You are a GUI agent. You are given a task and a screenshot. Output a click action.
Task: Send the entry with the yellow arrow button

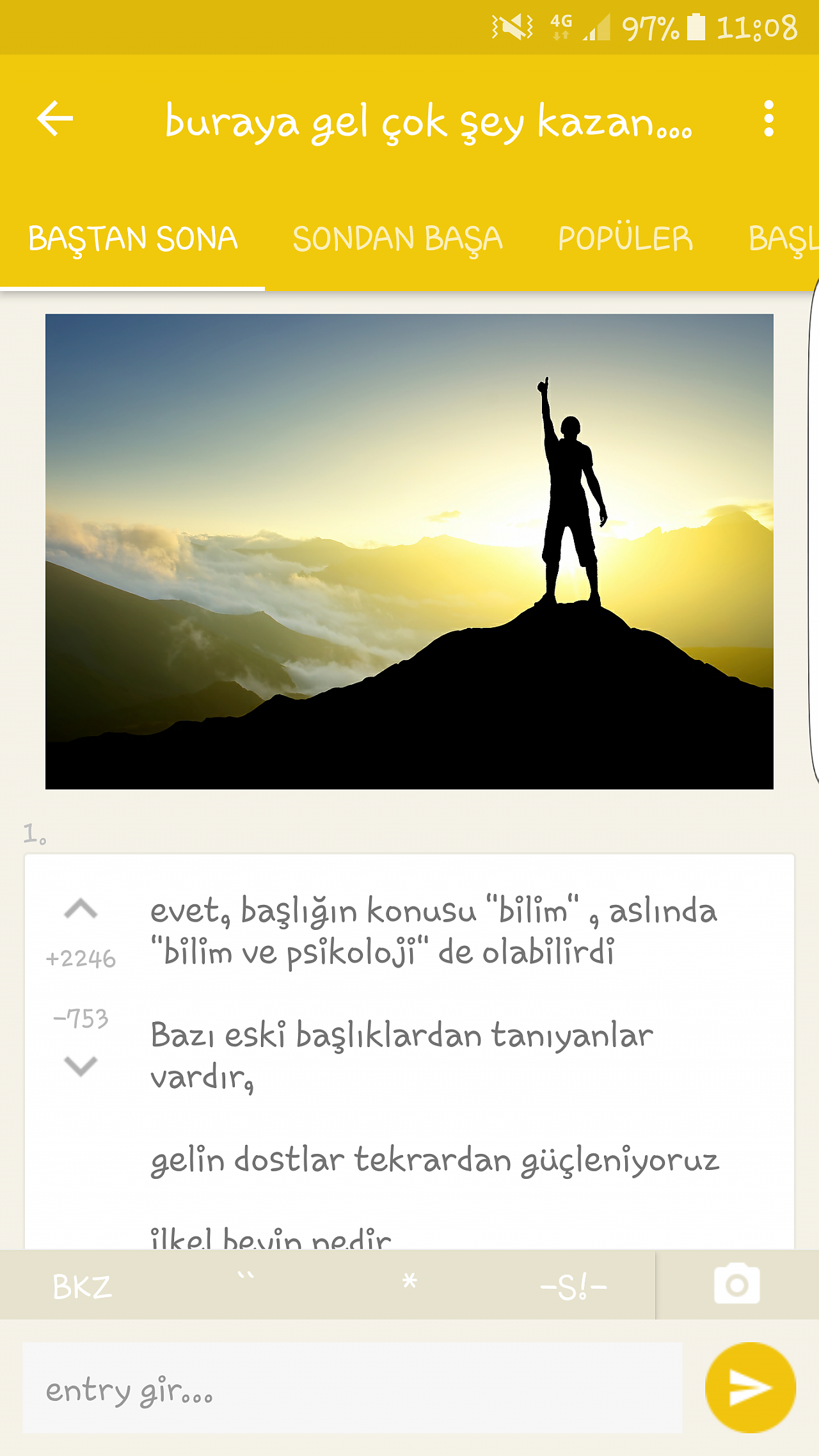(751, 1388)
